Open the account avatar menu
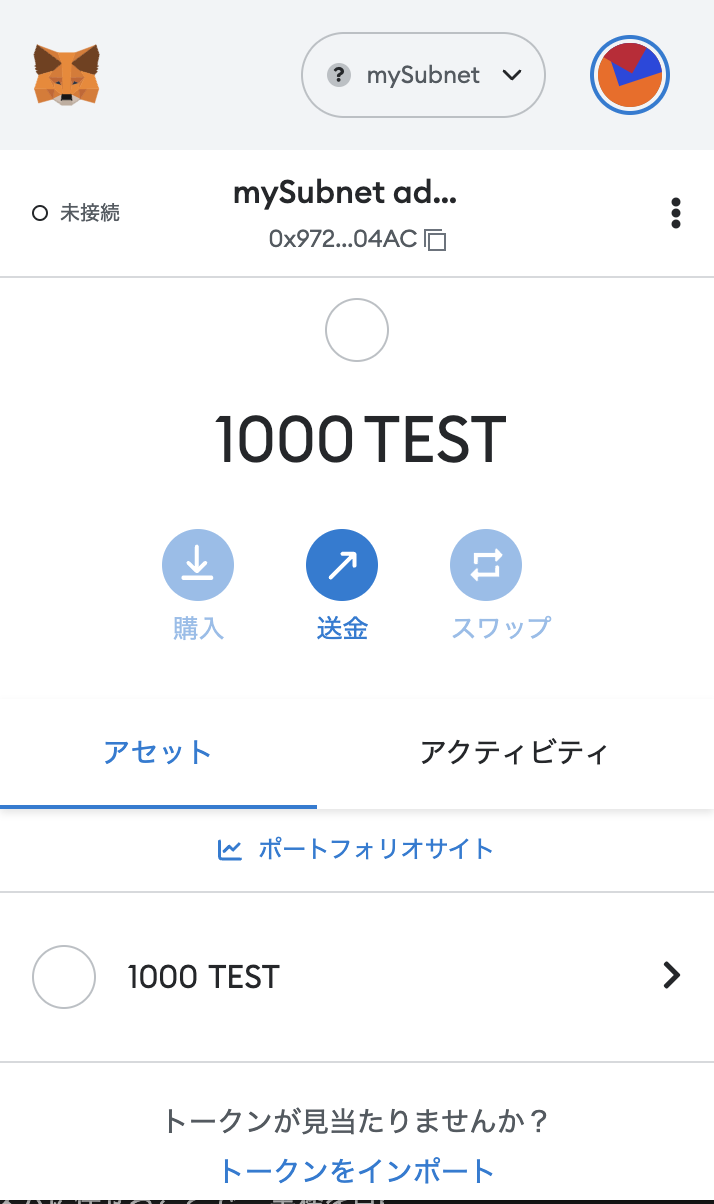Image resolution: width=714 pixels, height=1204 pixels. point(630,76)
